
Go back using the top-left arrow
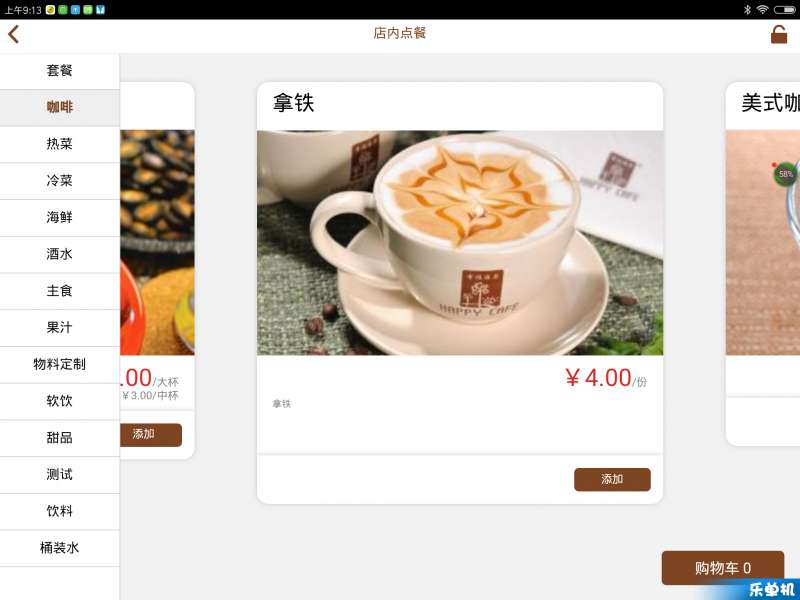tap(14, 34)
